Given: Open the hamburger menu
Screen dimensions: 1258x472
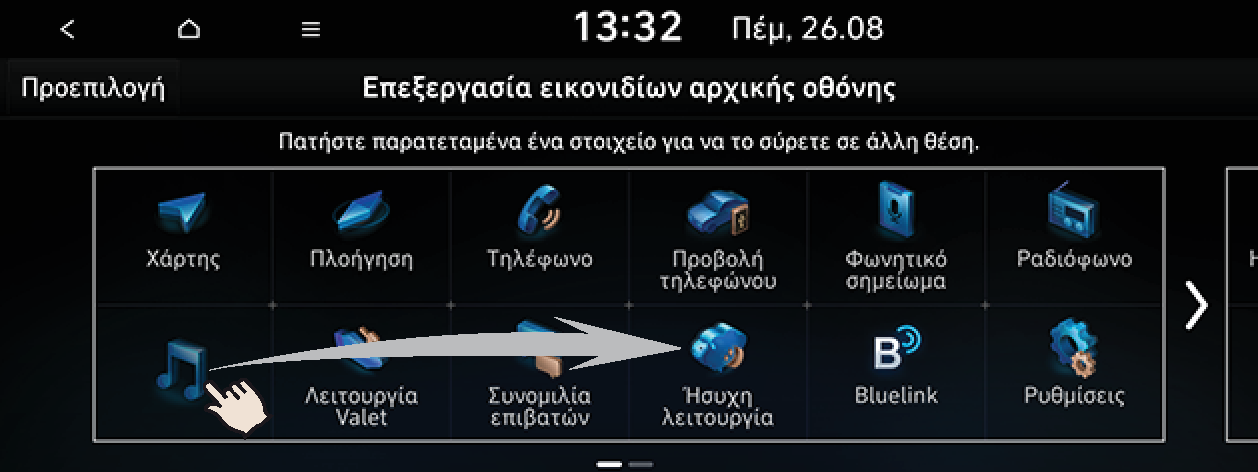Looking at the screenshot, I should 311,30.
